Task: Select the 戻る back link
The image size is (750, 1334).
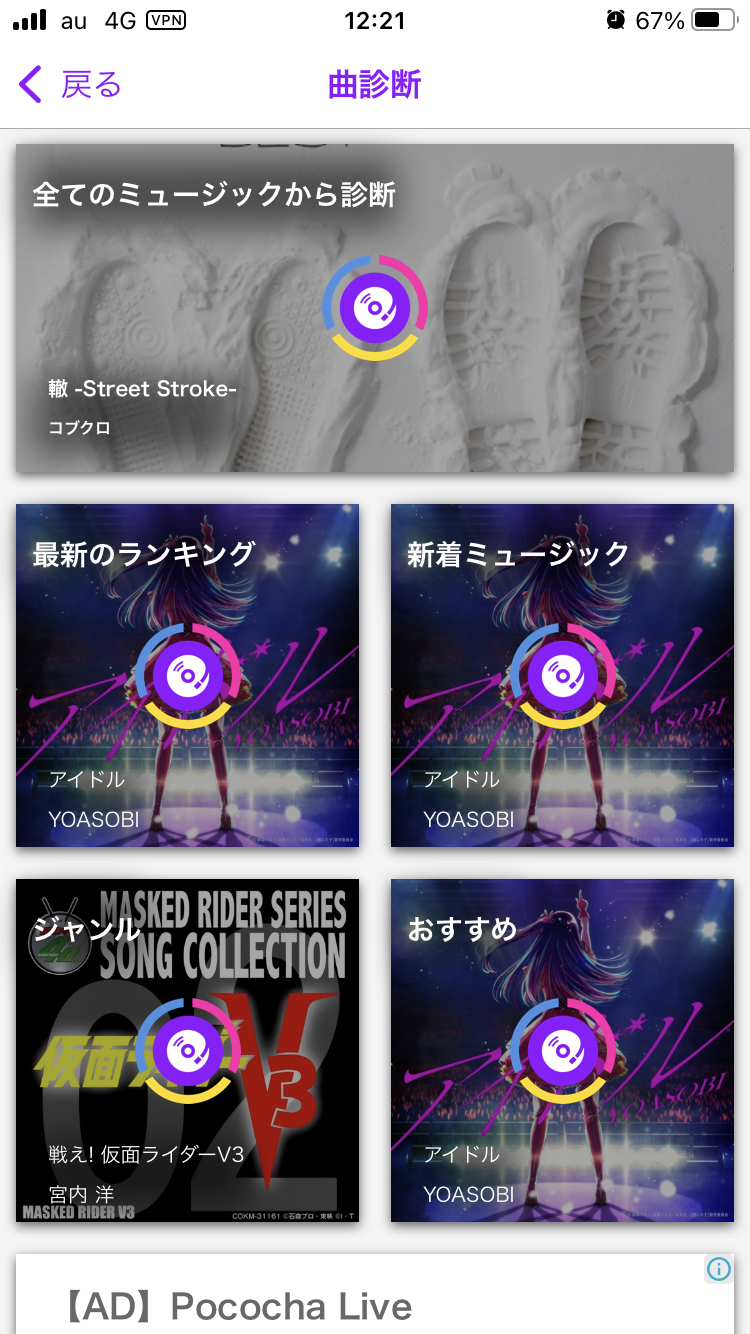Action: (92, 85)
